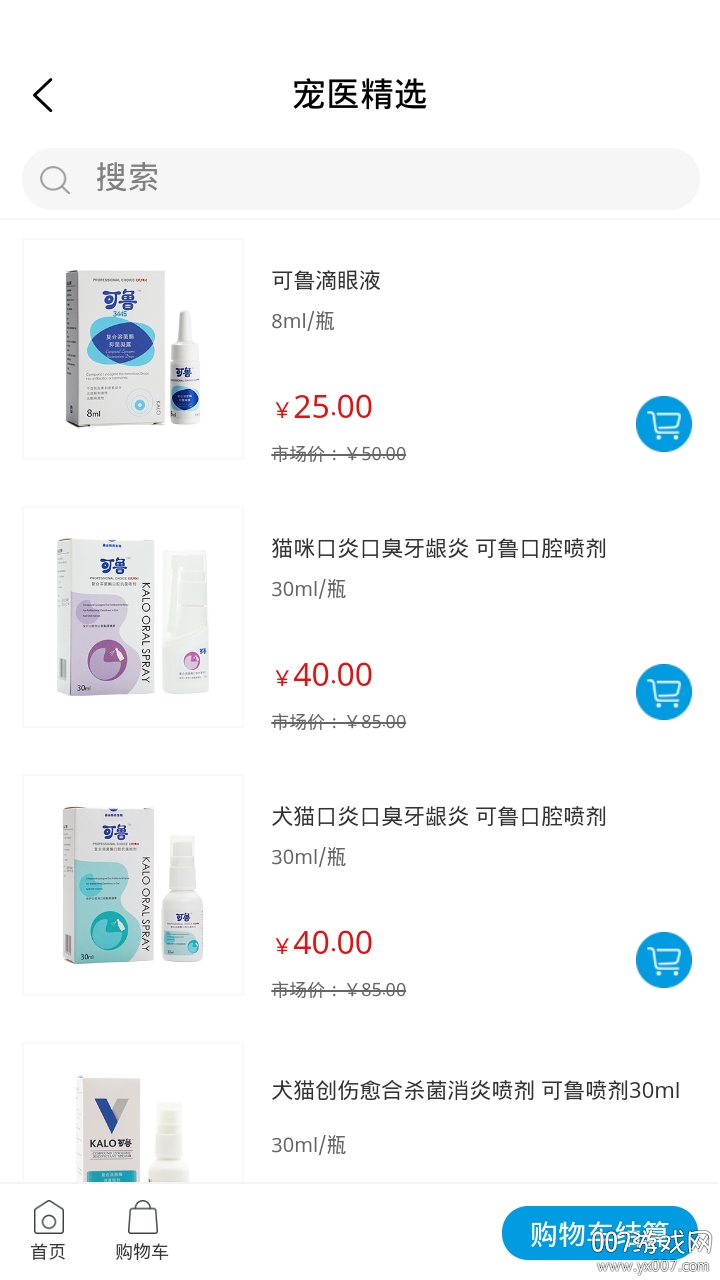Switch to the 首页 tab
Image resolution: width=720 pixels, height=1280 pixels.
point(48,1231)
